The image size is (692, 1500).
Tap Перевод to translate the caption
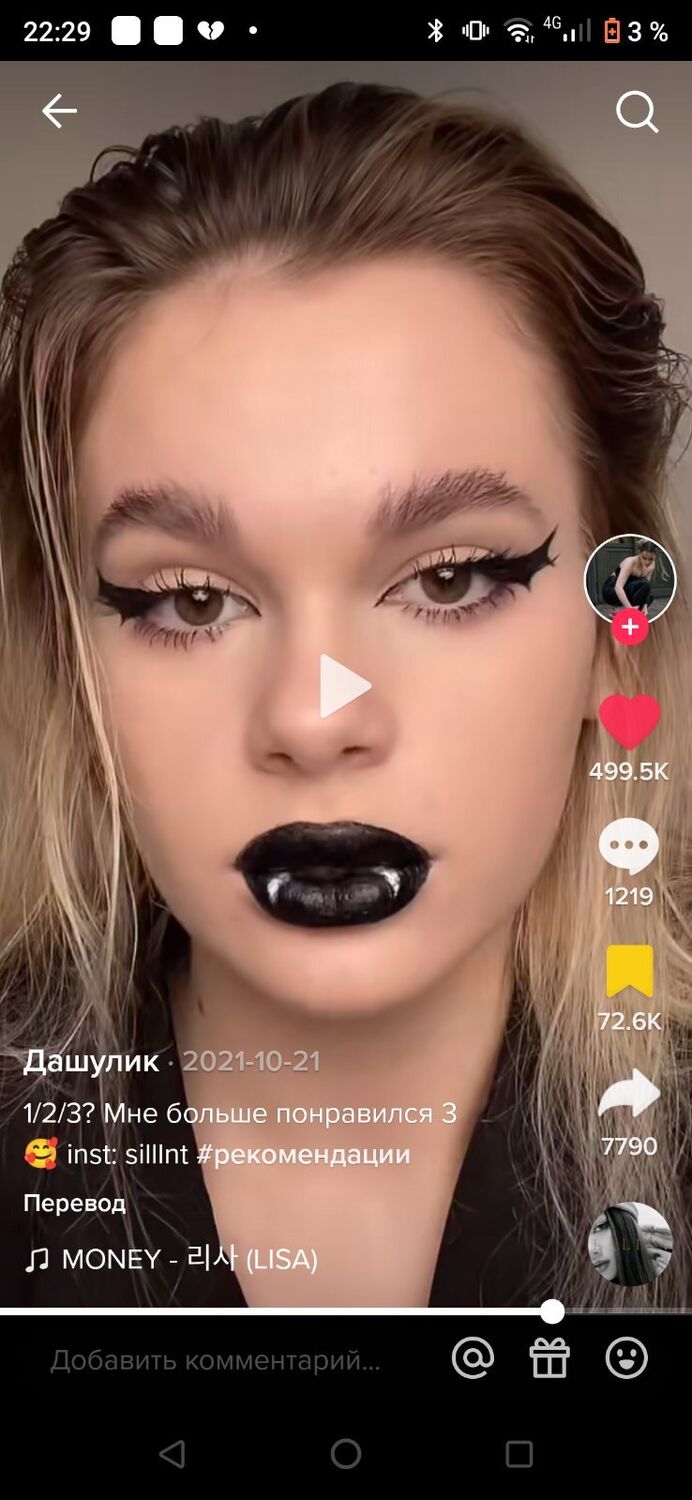pyautogui.click(x=75, y=1203)
